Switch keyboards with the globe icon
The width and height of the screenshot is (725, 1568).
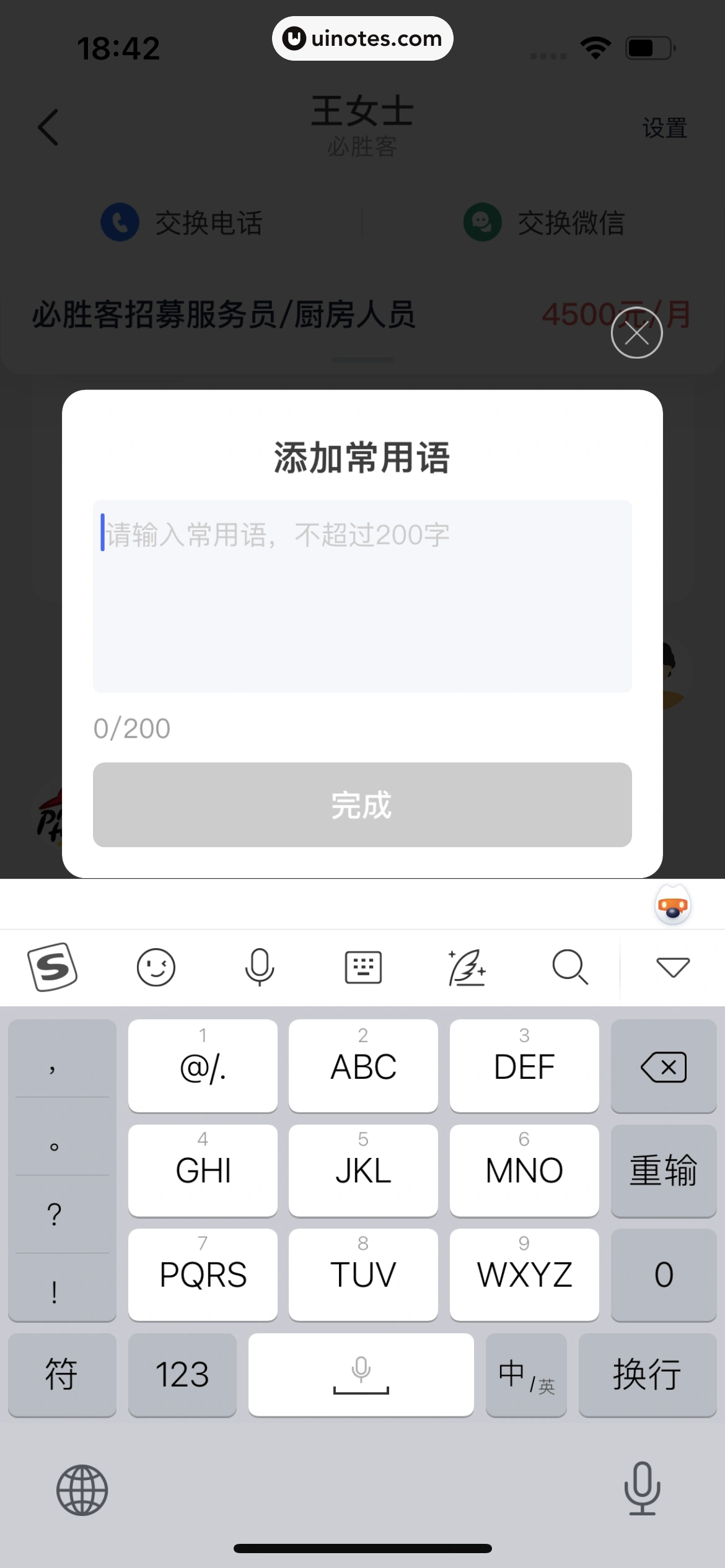click(82, 1490)
